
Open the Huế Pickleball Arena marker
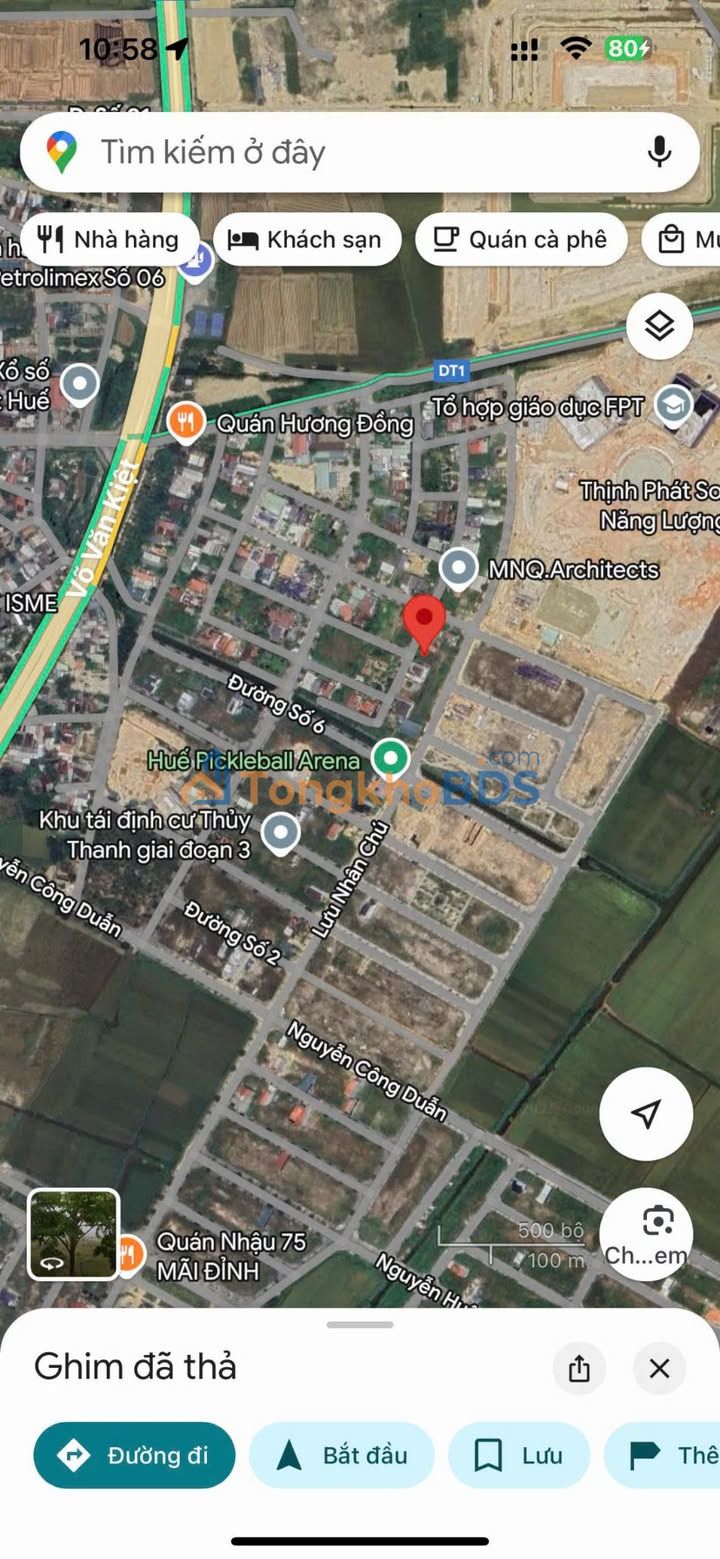(x=391, y=758)
